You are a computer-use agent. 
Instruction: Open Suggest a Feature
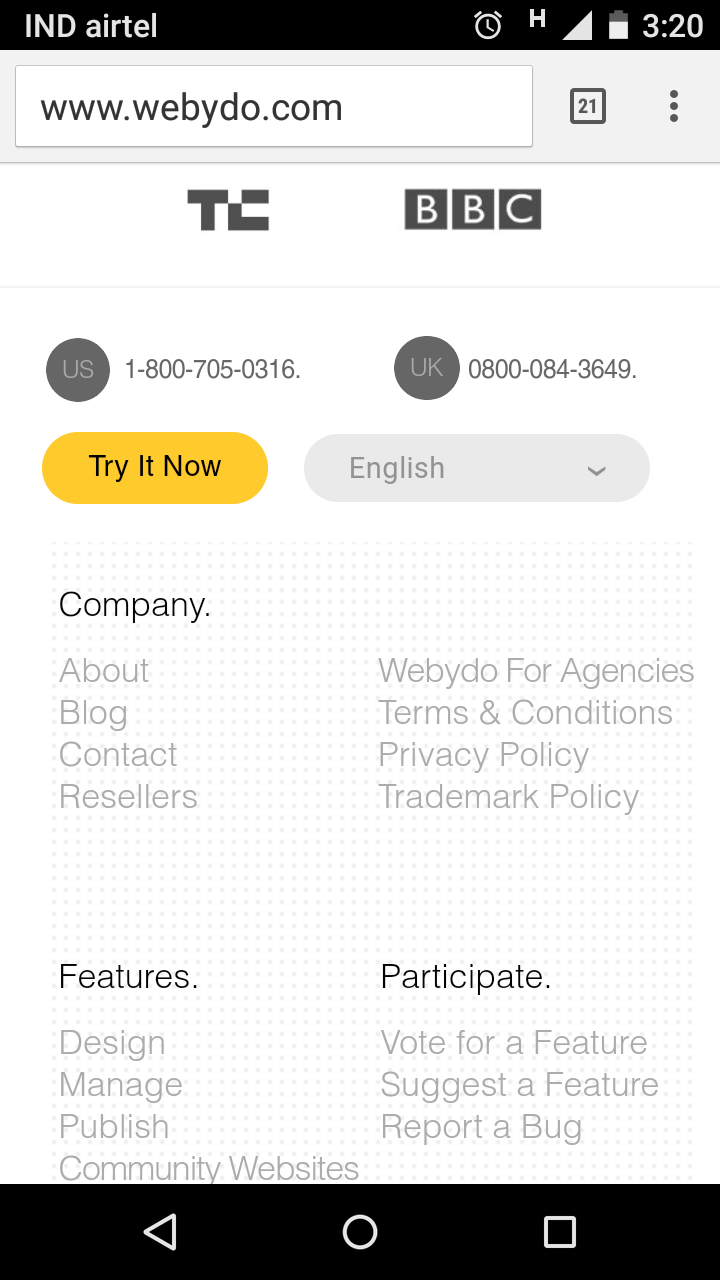click(519, 1085)
